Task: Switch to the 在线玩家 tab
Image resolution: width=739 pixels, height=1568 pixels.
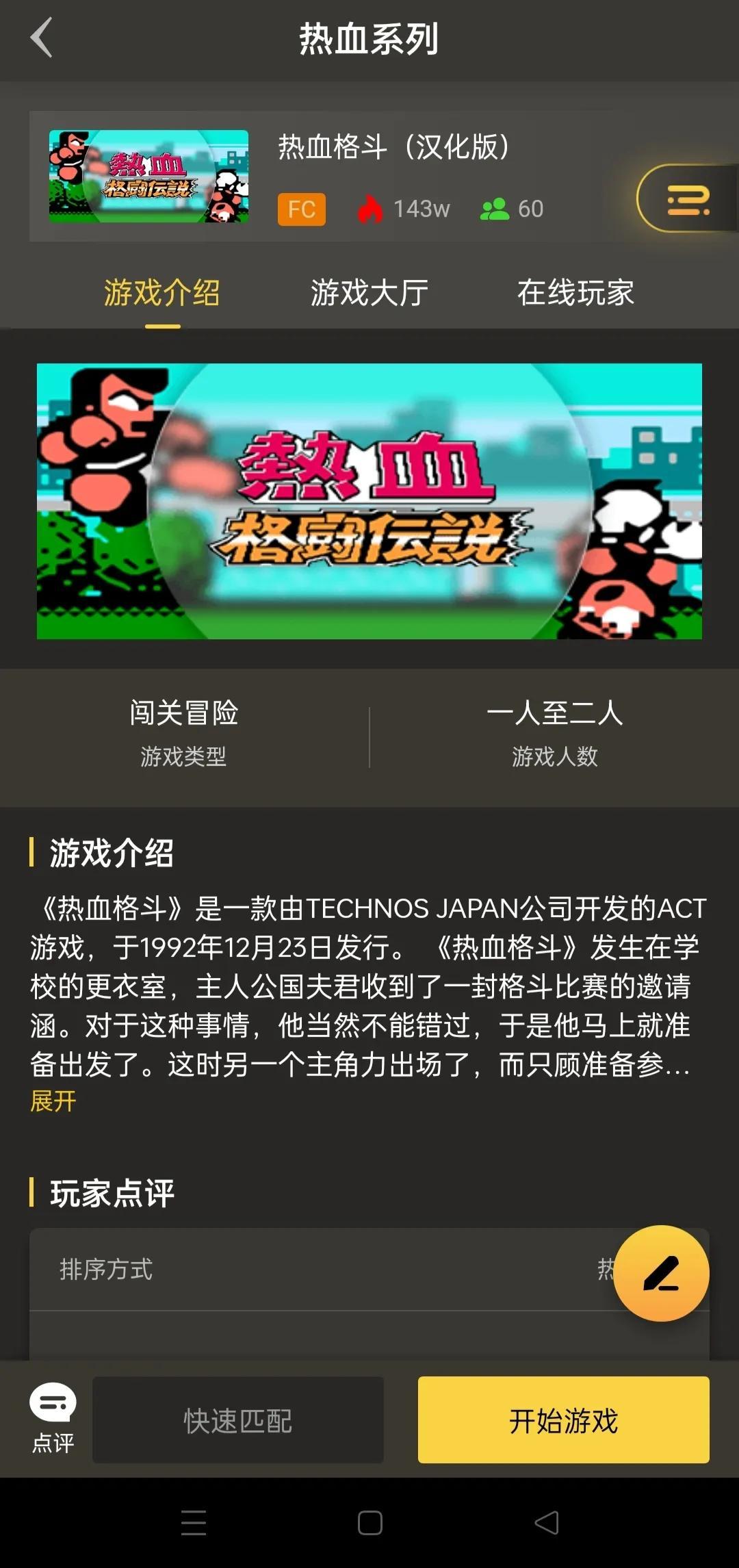Action: pyautogui.click(x=575, y=293)
